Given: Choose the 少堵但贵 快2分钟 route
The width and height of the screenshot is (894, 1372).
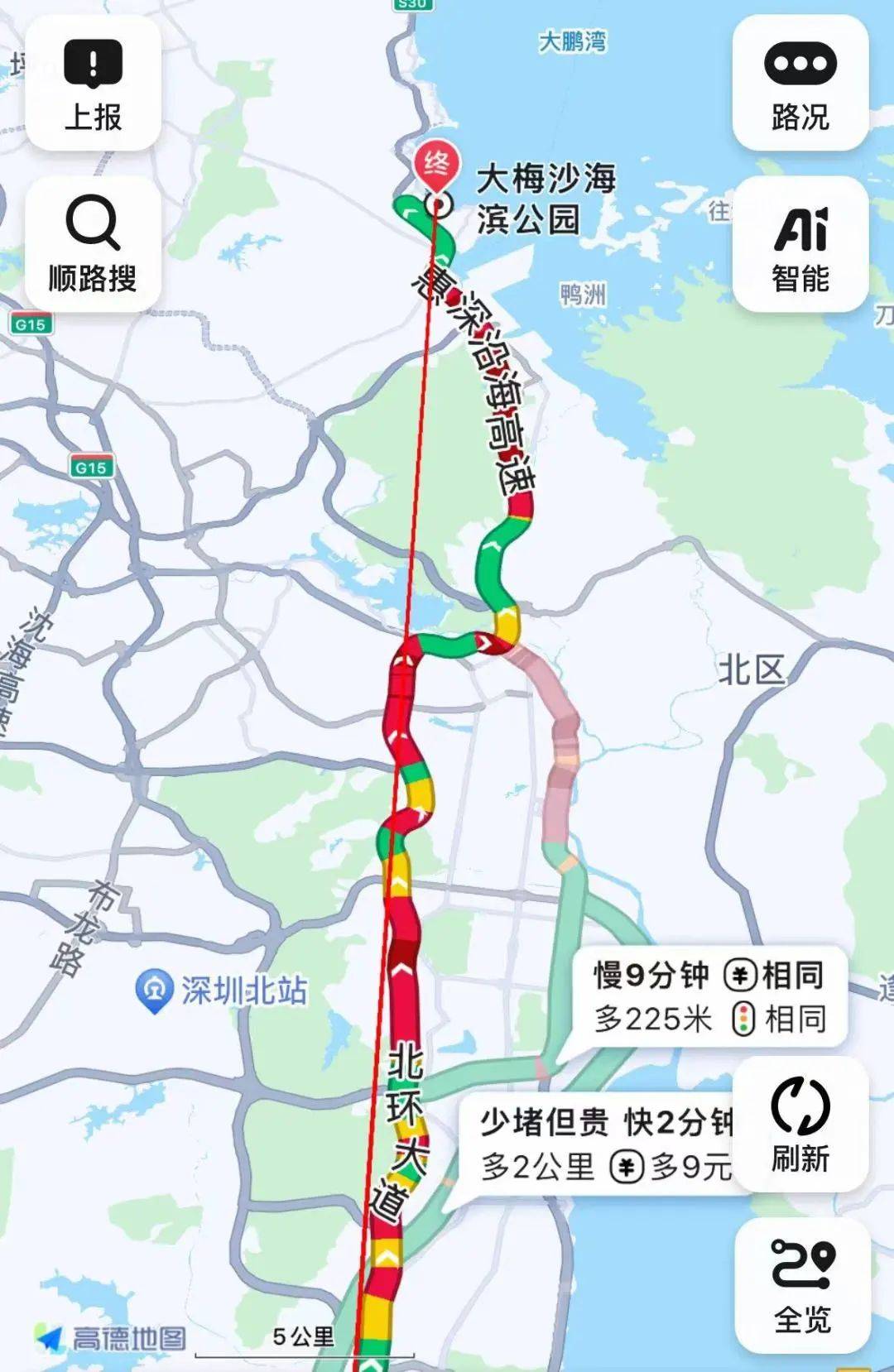Looking at the screenshot, I should pos(604,1144).
